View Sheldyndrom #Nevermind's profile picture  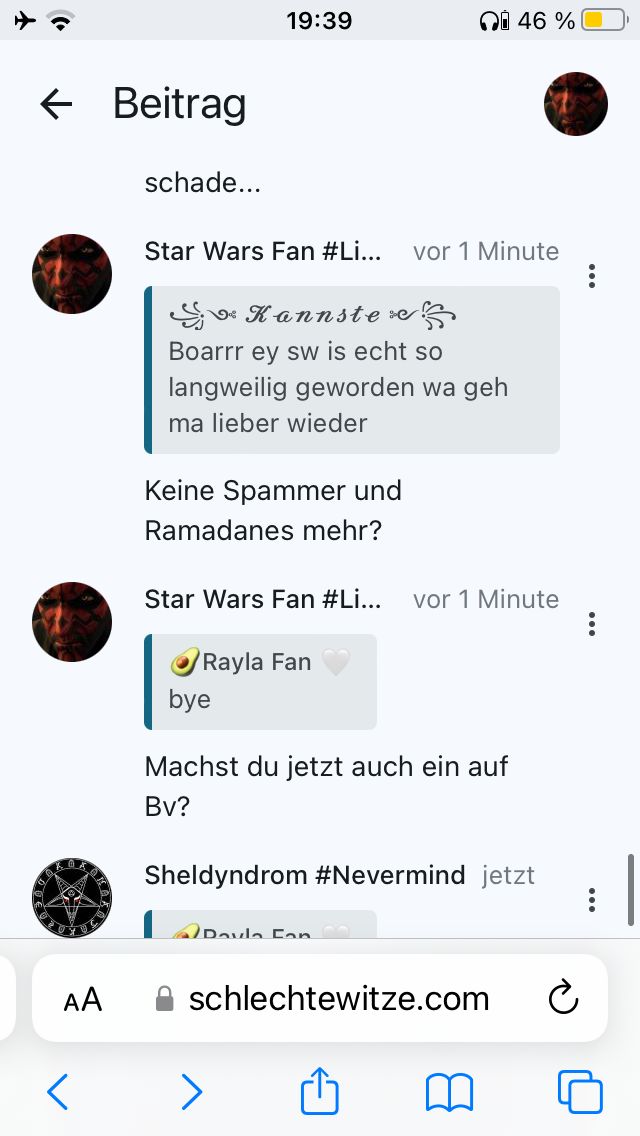tap(71, 897)
